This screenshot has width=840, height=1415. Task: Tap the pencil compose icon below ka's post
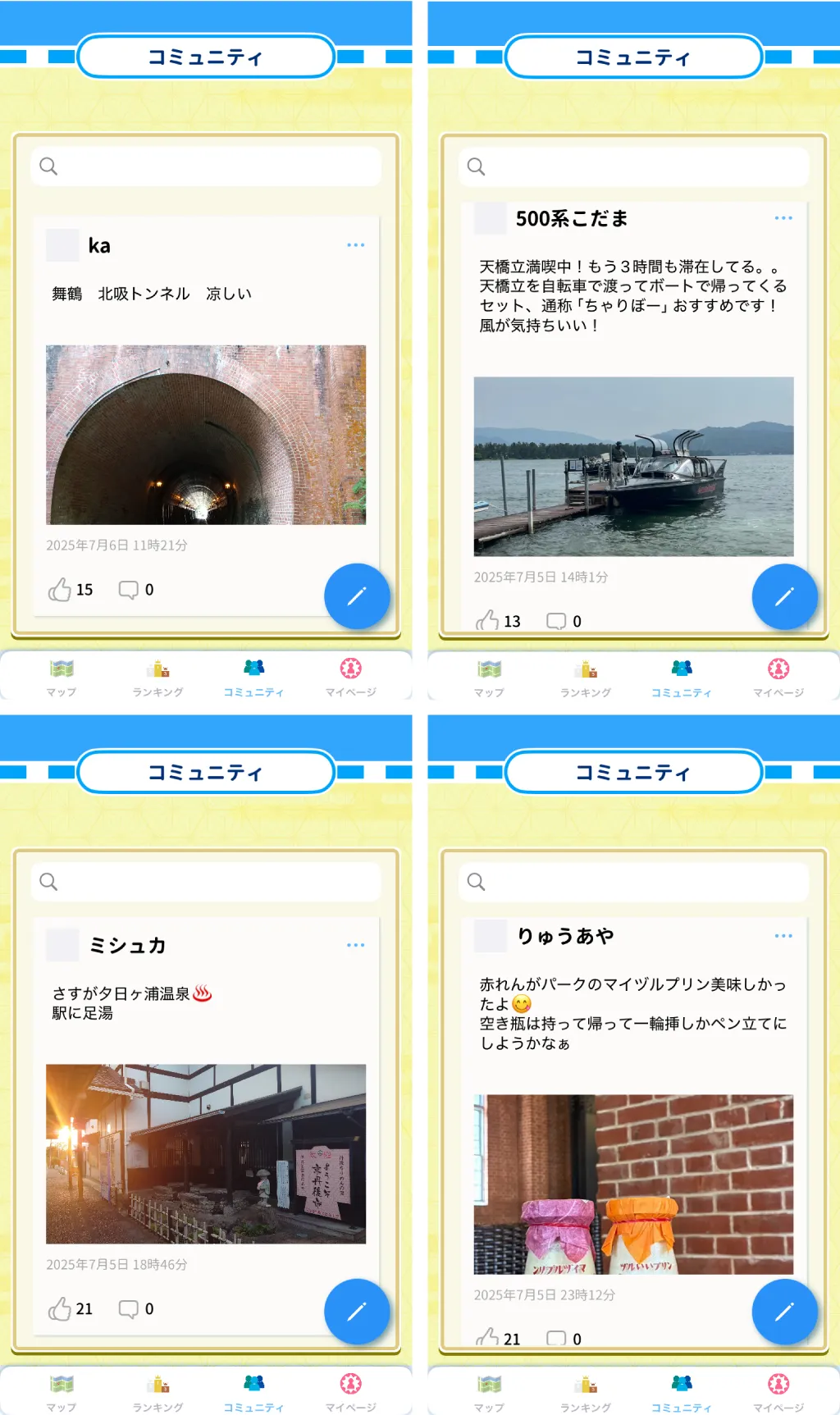click(357, 596)
